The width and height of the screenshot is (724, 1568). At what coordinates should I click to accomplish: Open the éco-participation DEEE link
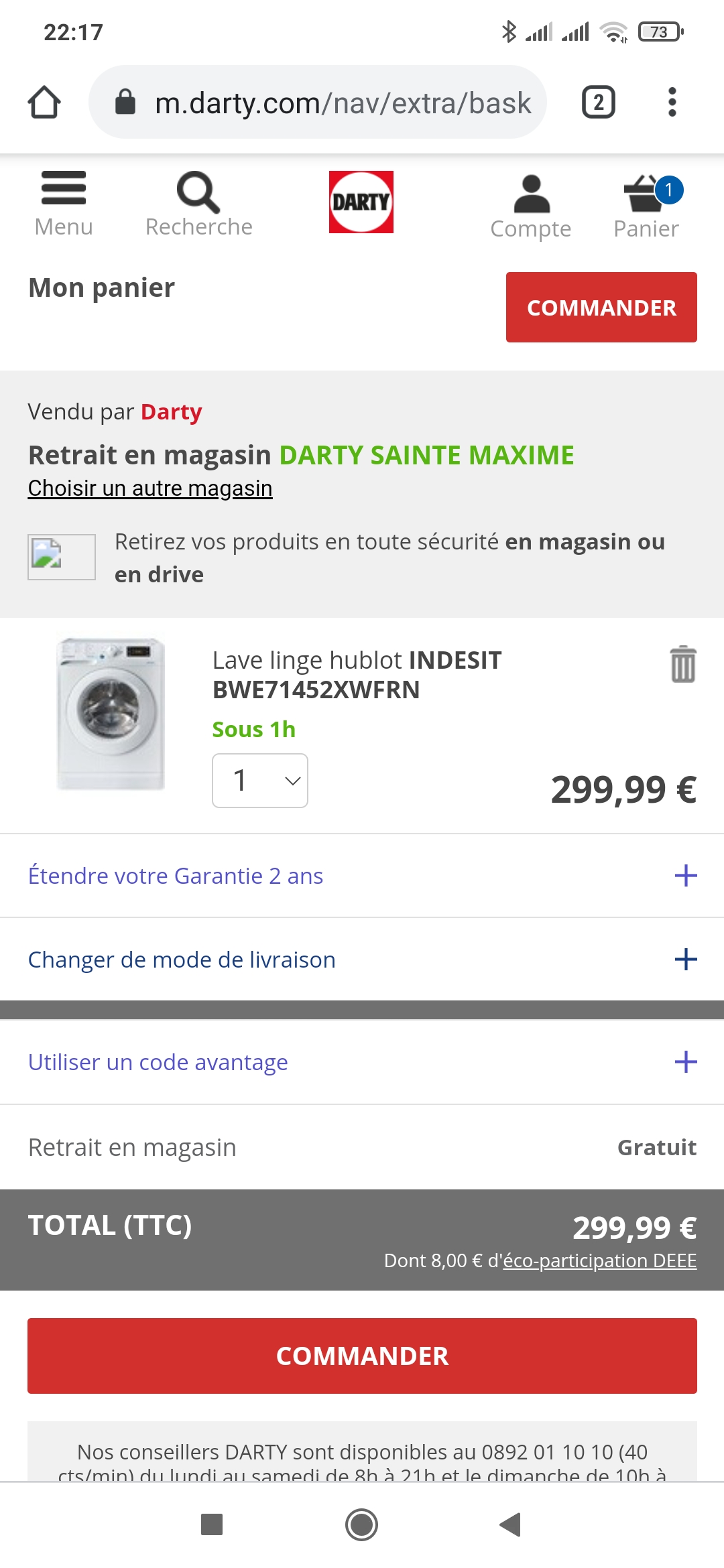point(599,1260)
